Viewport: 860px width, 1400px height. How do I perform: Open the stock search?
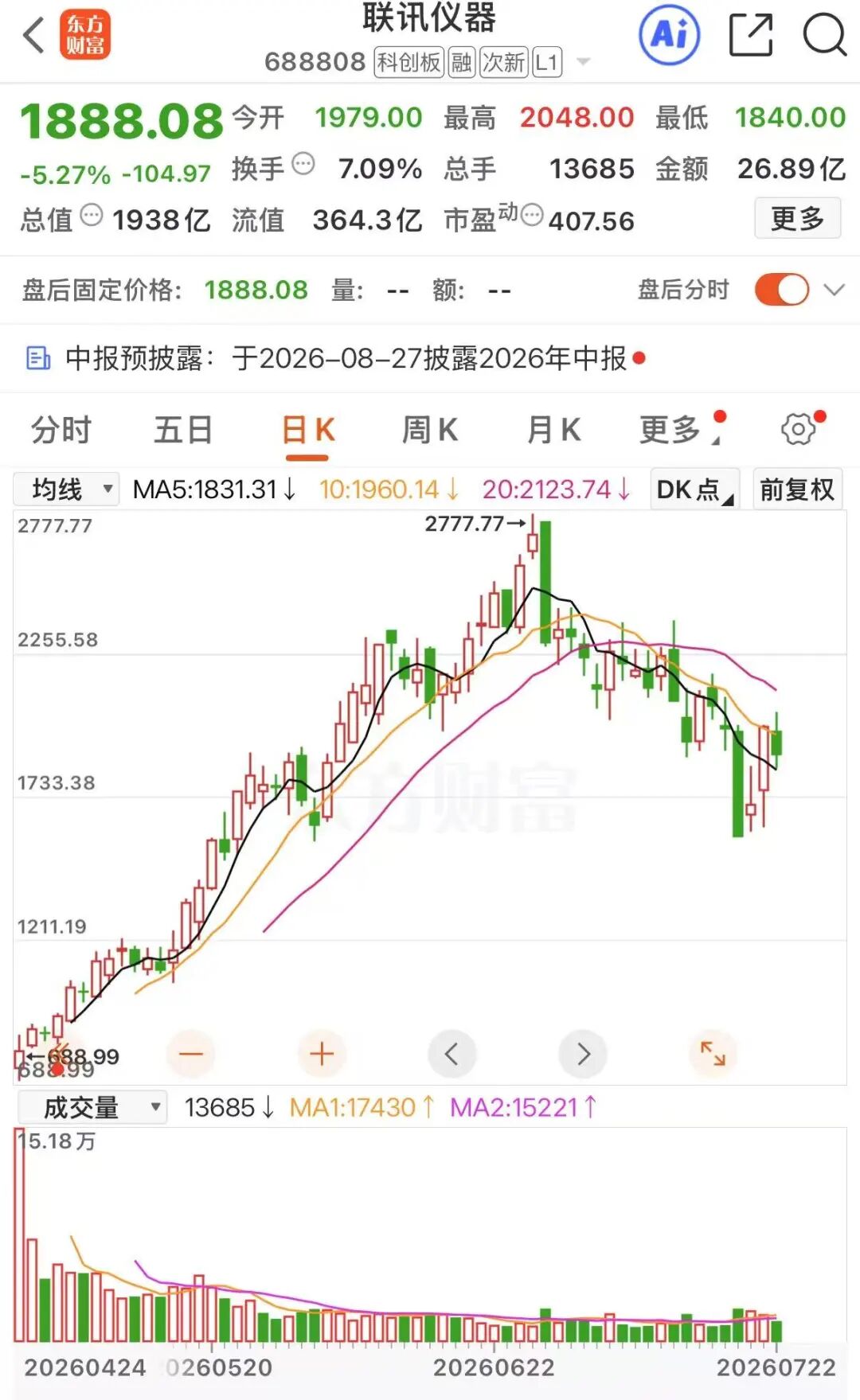pos(824,35)
